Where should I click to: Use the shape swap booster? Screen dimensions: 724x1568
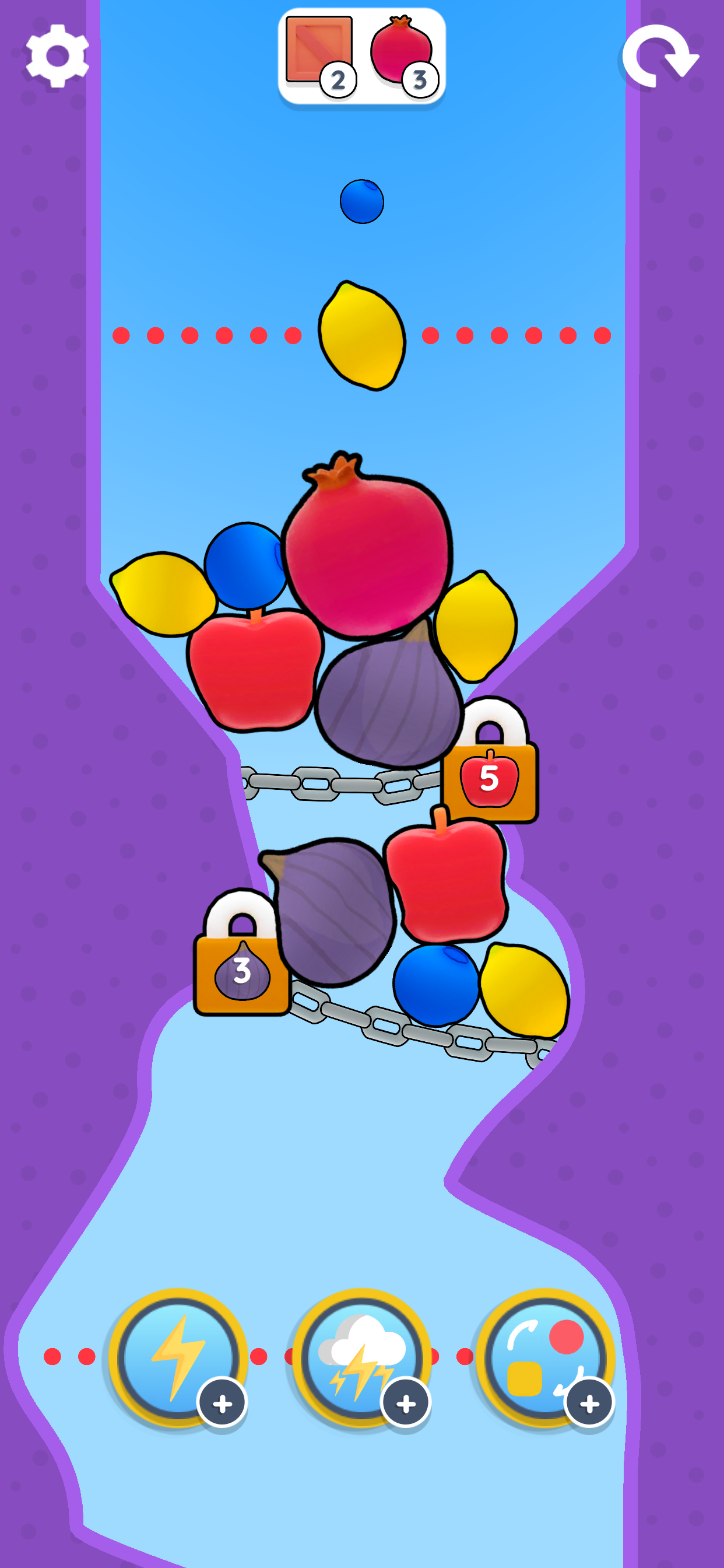[545, 1357]
